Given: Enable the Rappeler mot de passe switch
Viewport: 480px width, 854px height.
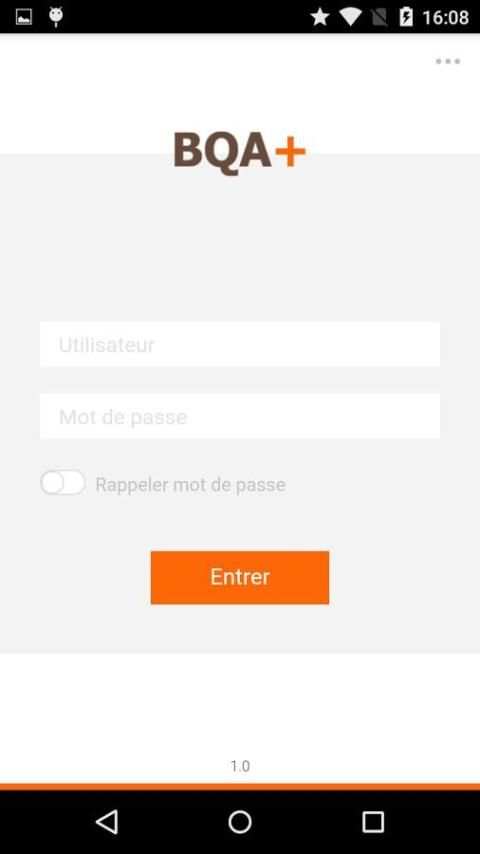Looking at the screenshot, I should click(63, 483).
